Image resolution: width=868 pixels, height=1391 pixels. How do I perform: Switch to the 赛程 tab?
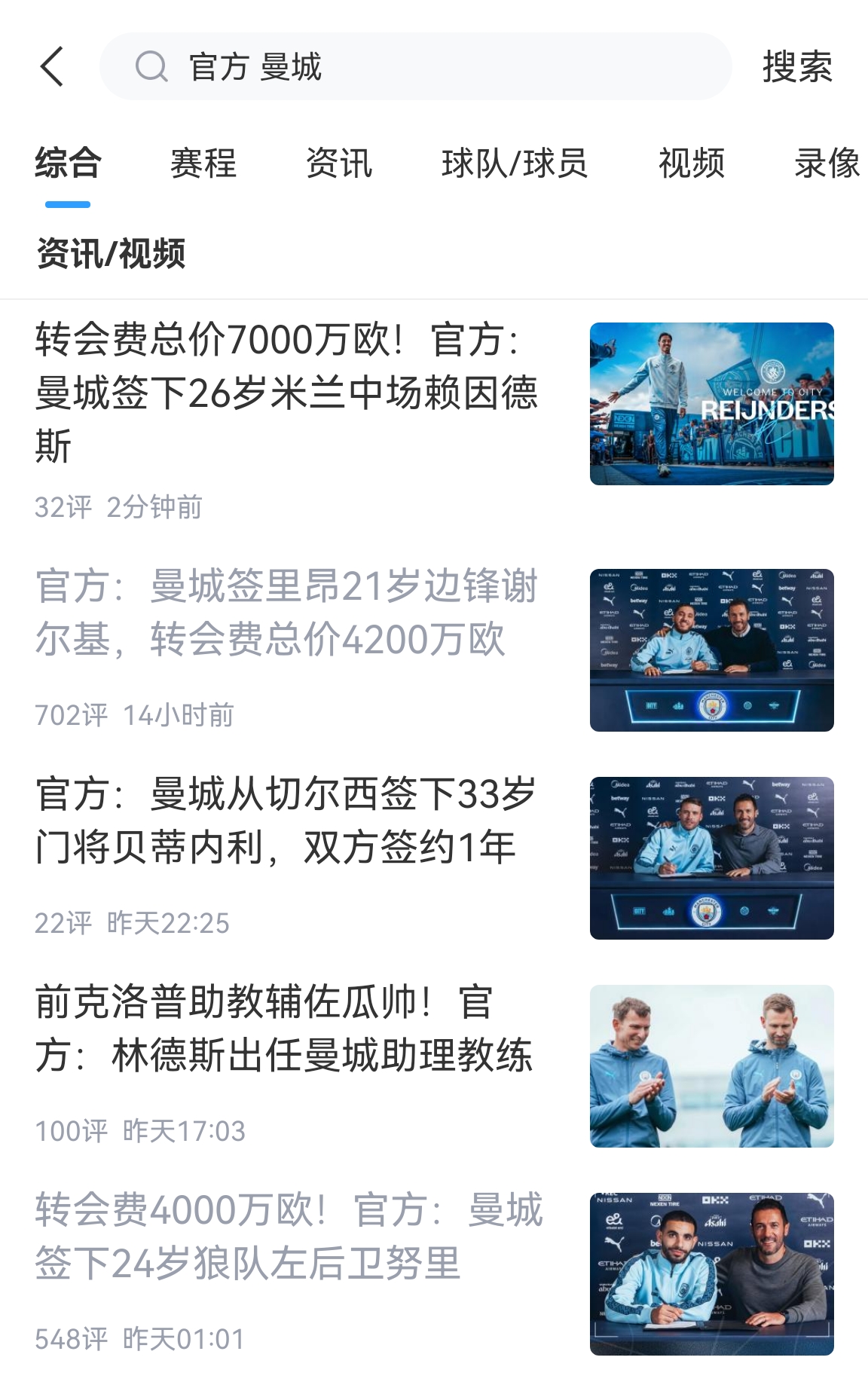(x=203, y=164)
